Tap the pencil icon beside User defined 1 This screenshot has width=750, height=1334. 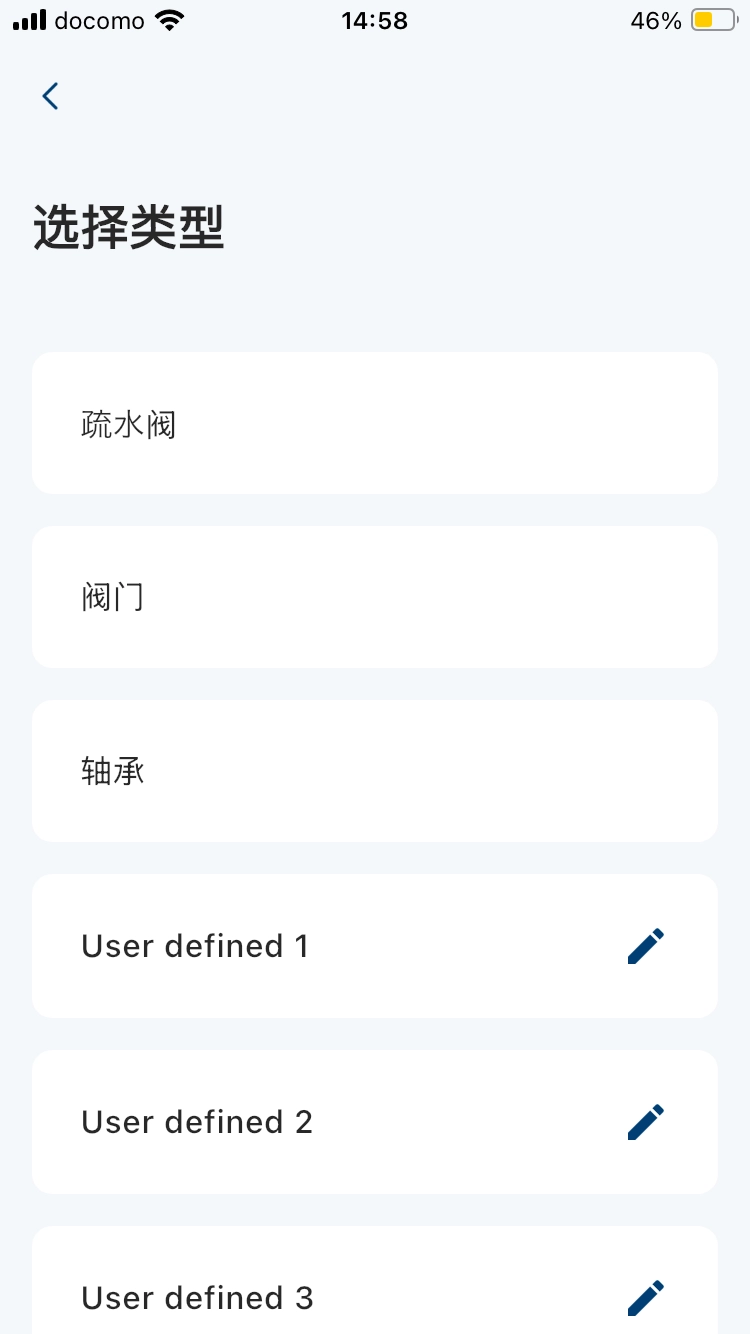tap(645, 945)
